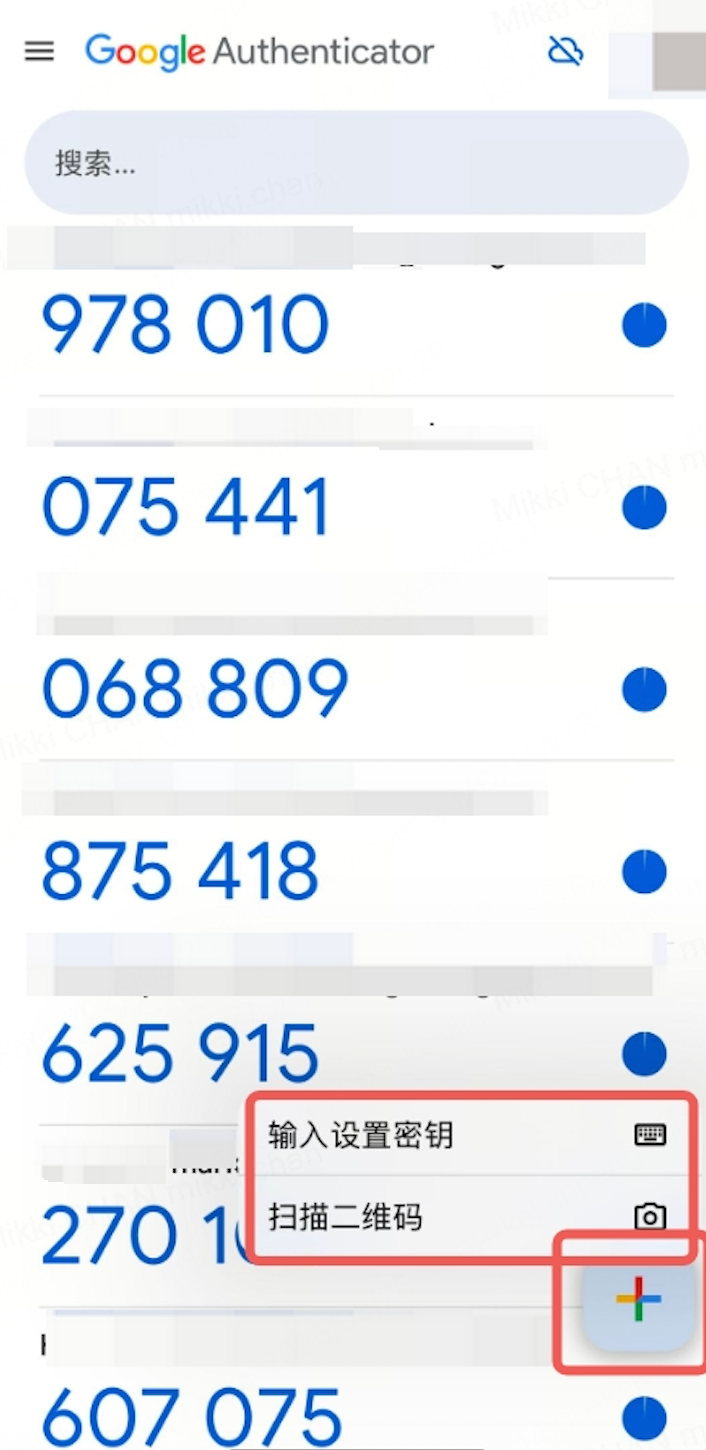Tap the 068 809 code entry
The image size is (706, 1450).
pos(195,689)
